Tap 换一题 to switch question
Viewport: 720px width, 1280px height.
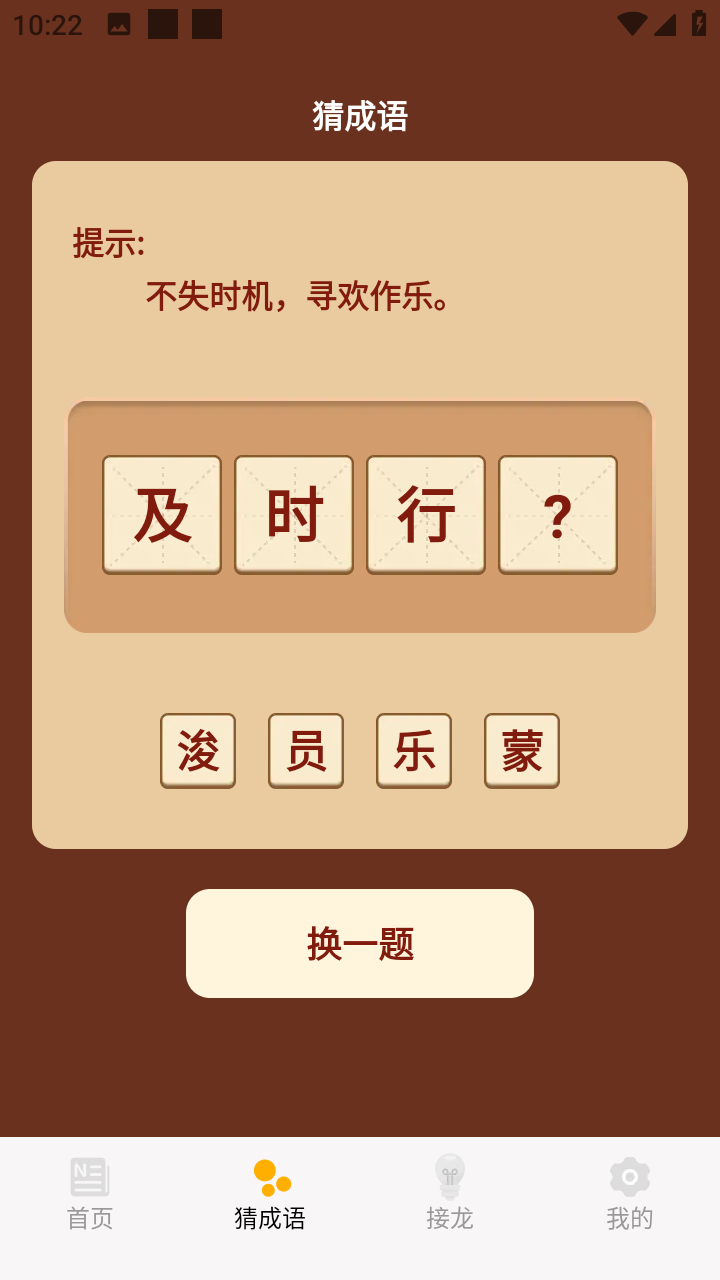tap(360, 943)
